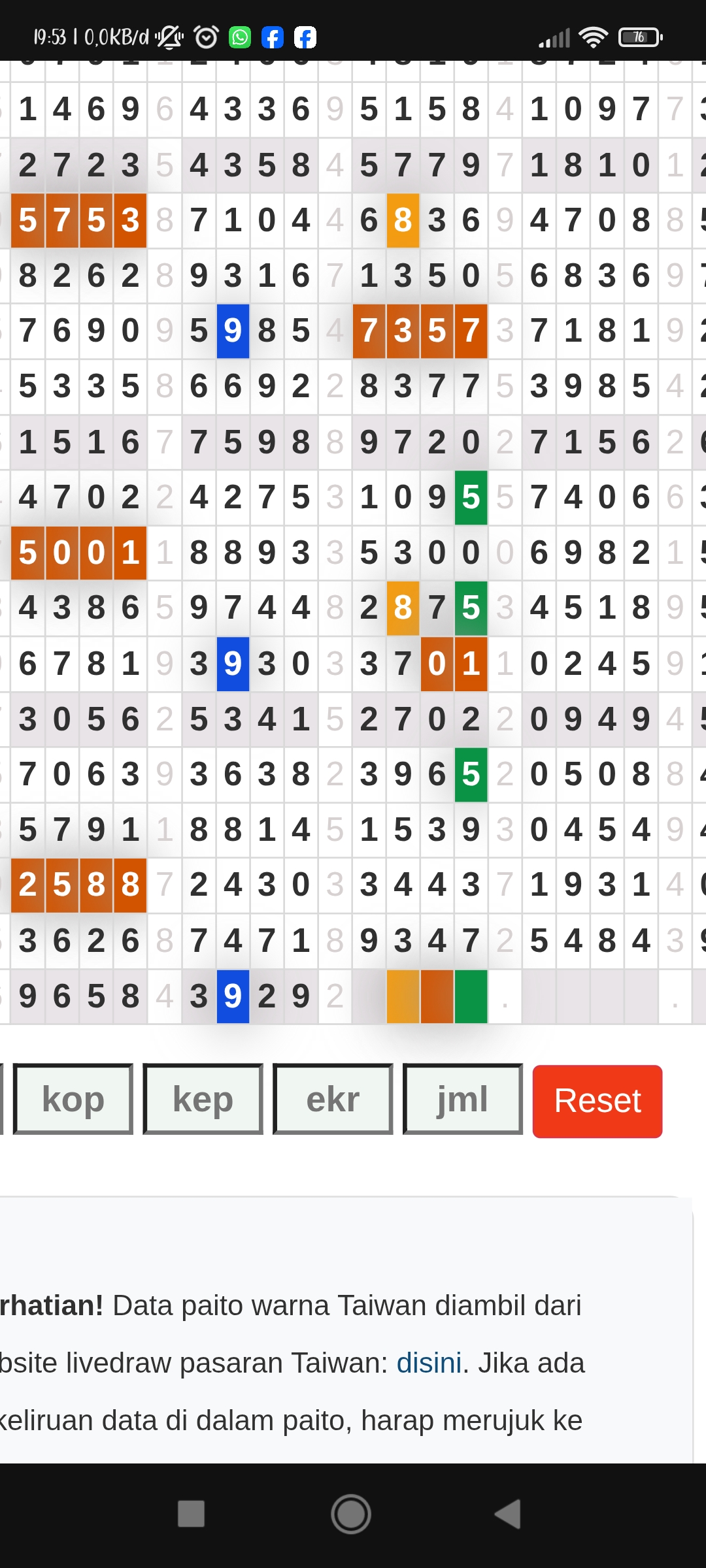Open the 'disini' livedraw link
This screenshot has height=1568, width=706.
point(429,1364)
